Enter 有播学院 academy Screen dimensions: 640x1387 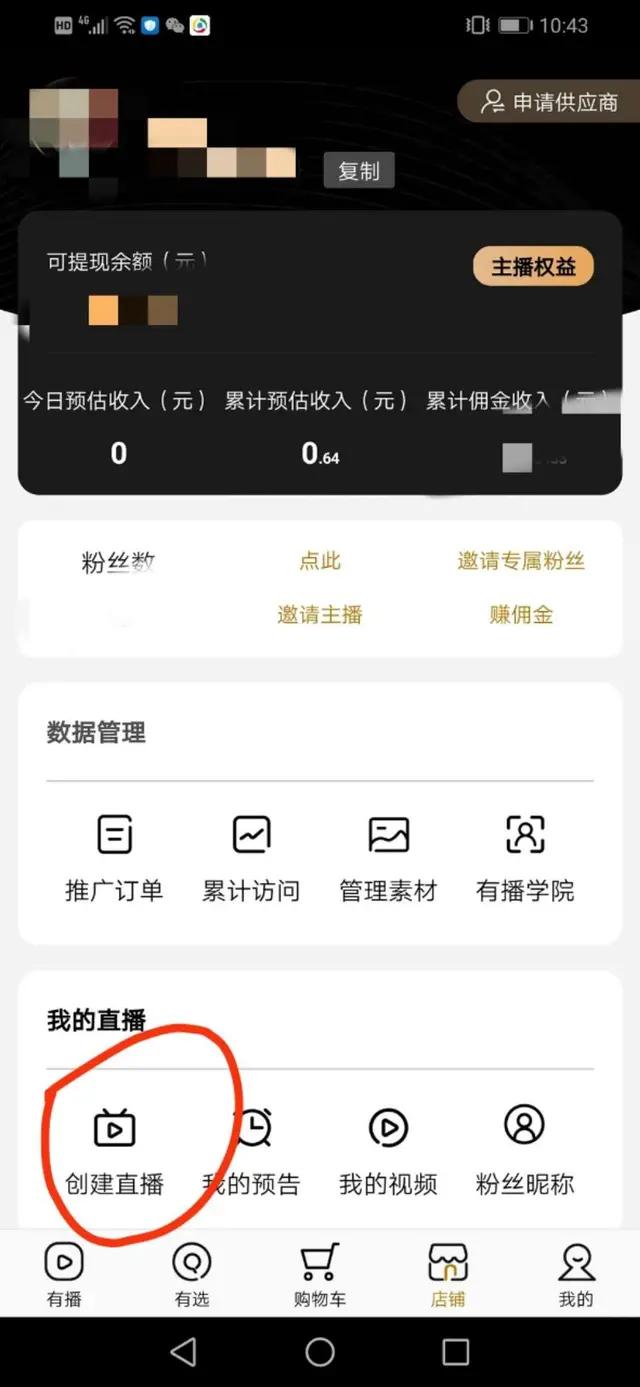[525, 859]
